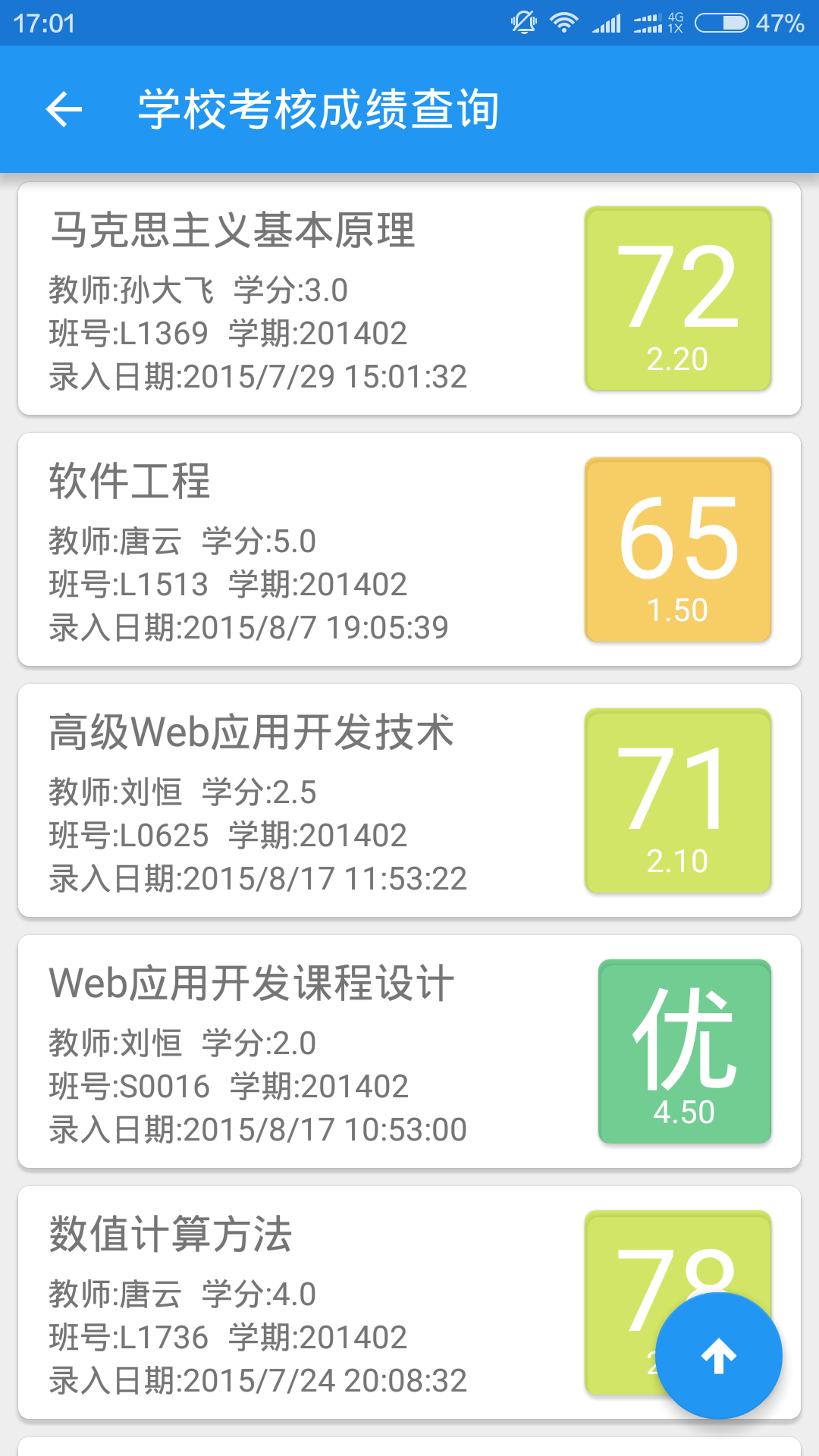Open the Web应用开发课程设计 card
This screenshot has width=819, height=1456.
click(x=303, y=1052)
